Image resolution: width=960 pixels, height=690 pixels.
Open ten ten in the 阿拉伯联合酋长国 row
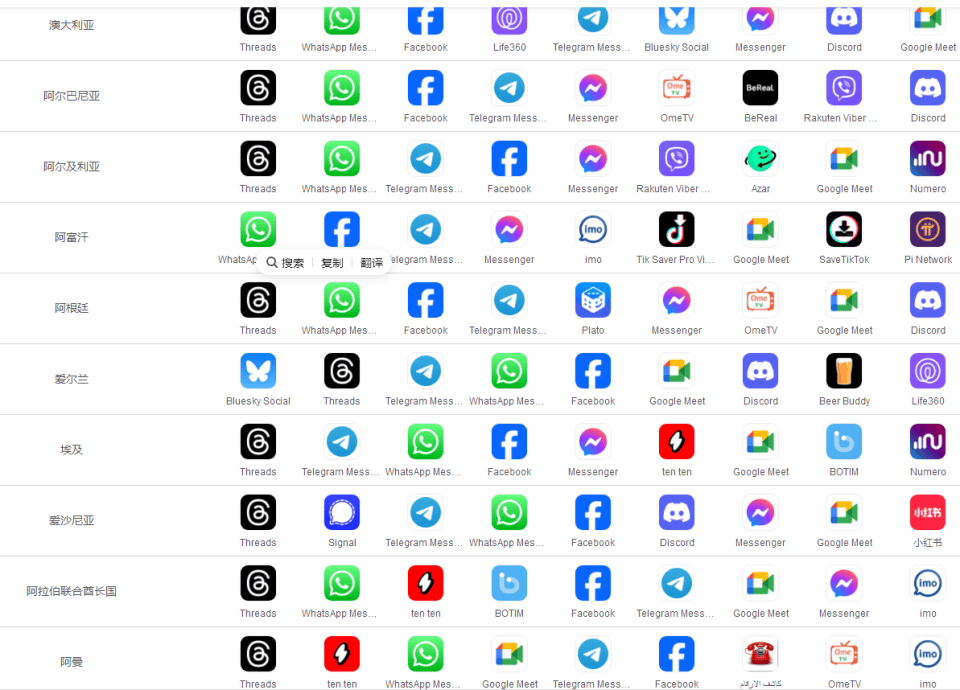tap(425, 584)
